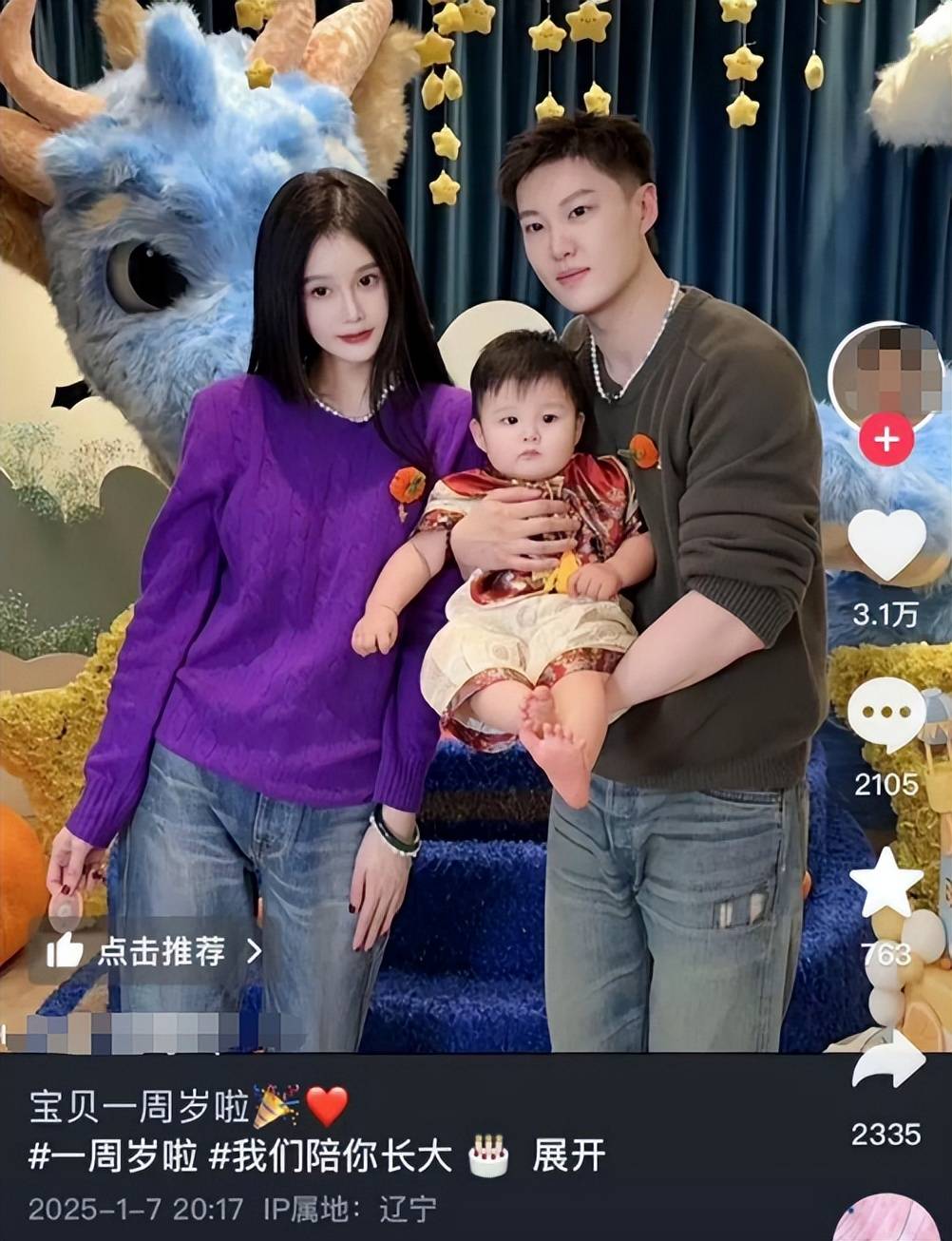Open the #一周岁啦 hashtag

click(x=113, y=1155)
